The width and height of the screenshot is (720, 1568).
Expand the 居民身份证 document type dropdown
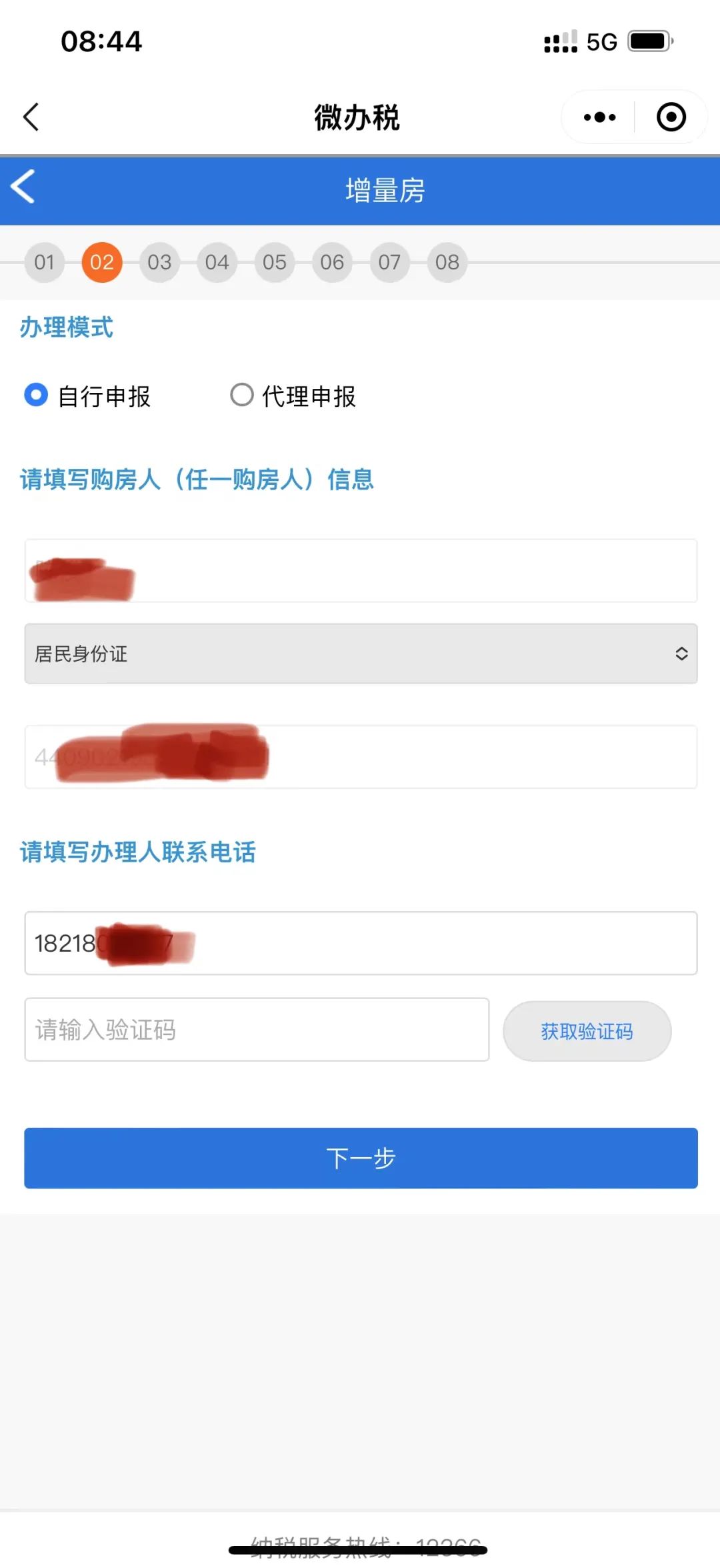(361, 654)
